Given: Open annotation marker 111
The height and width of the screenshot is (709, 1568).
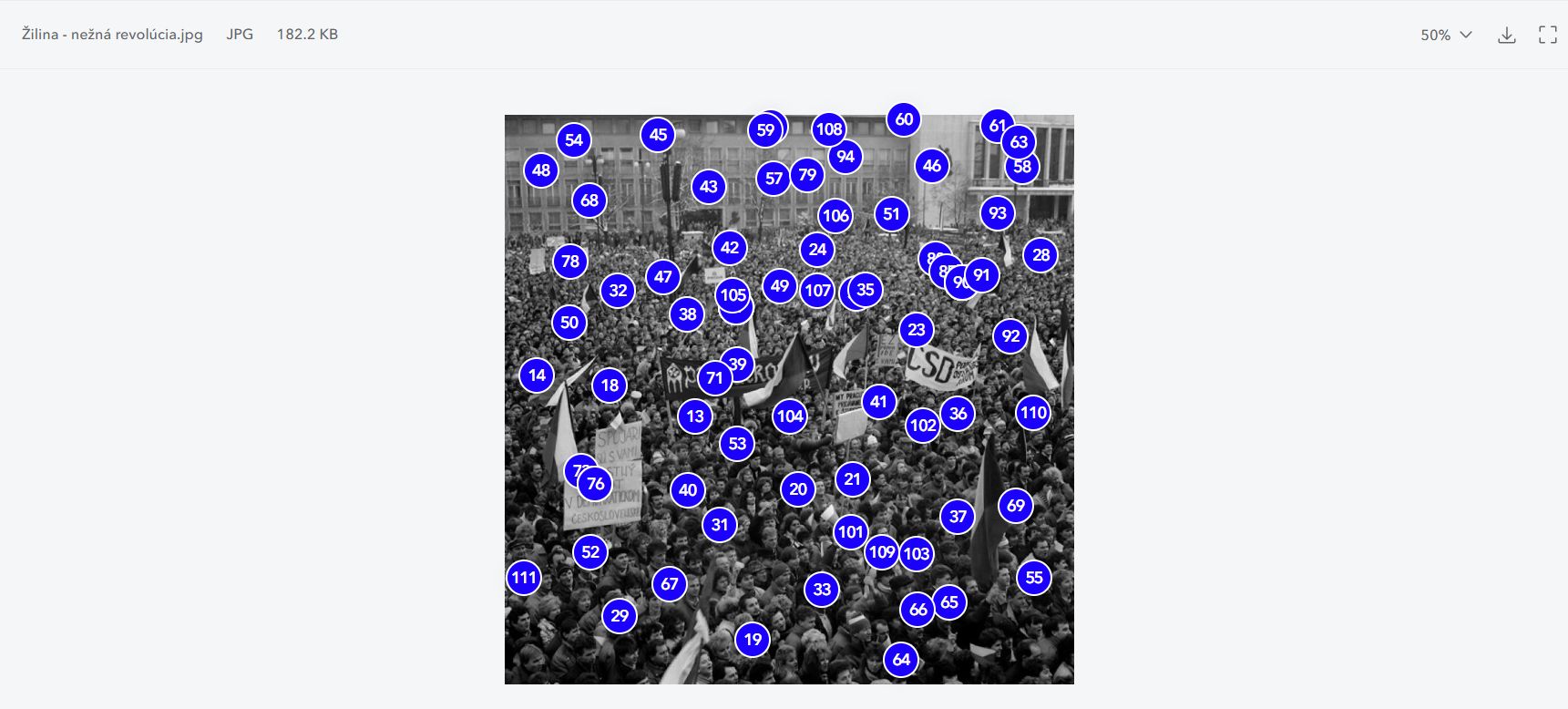Looking at the screenshot, I should click(524, 578).
